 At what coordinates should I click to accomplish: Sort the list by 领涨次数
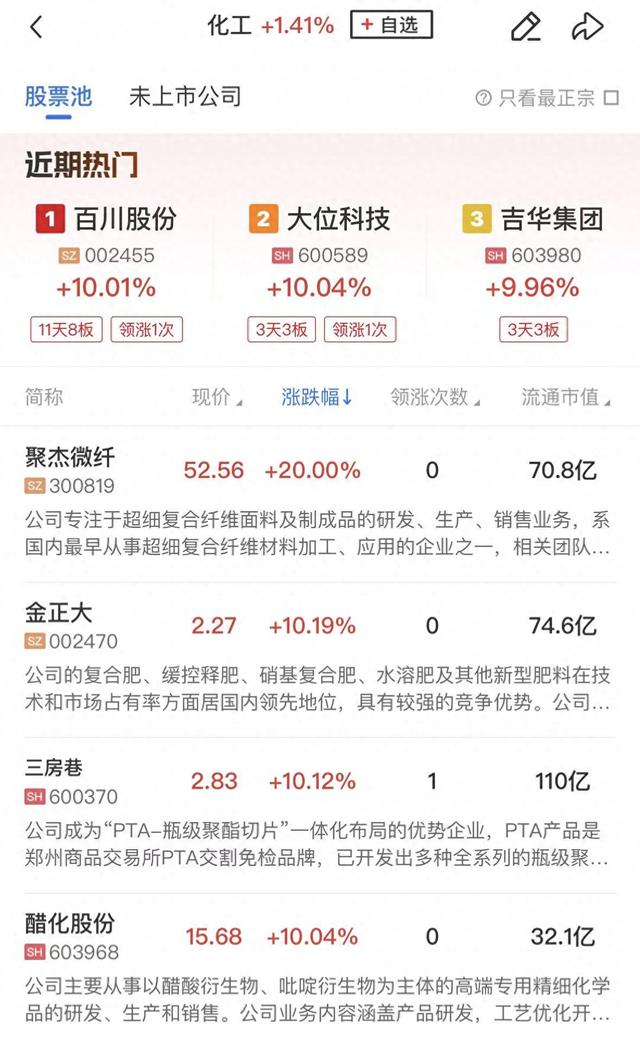click(x=434, y=397)
